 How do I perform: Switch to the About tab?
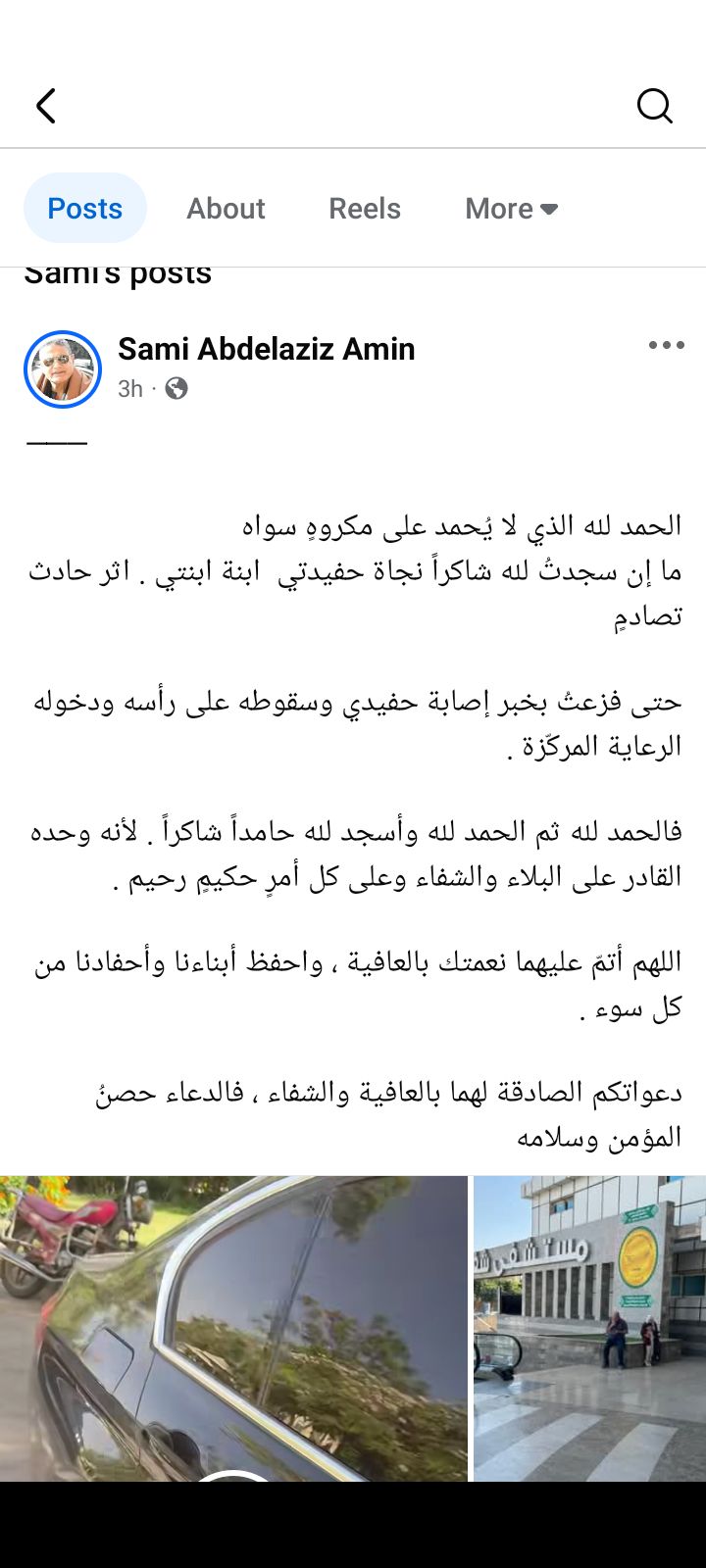point(226,209)
